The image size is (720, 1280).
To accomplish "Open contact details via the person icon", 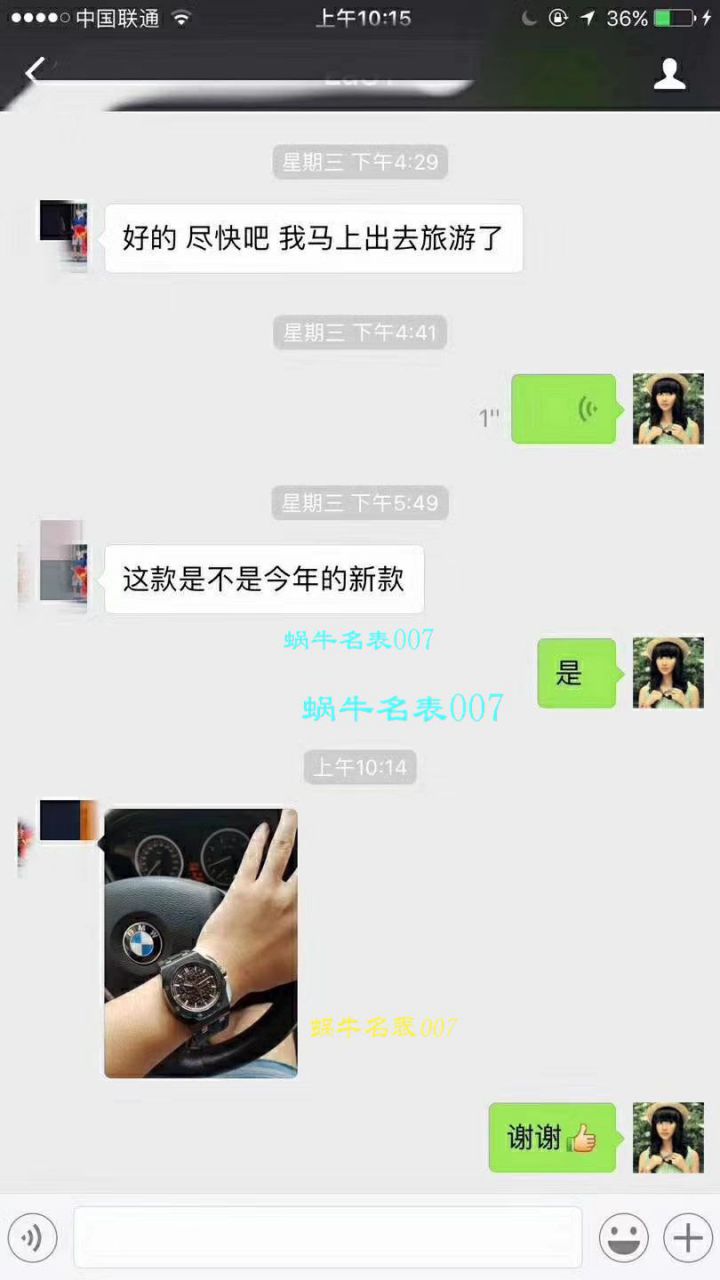I will (x=669, y=73).
